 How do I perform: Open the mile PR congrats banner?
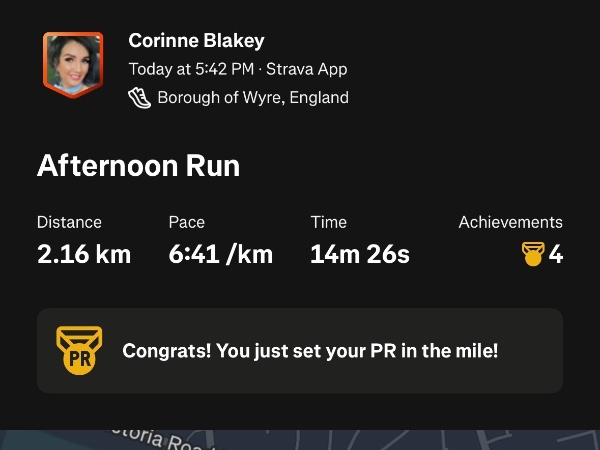point(300,351)
